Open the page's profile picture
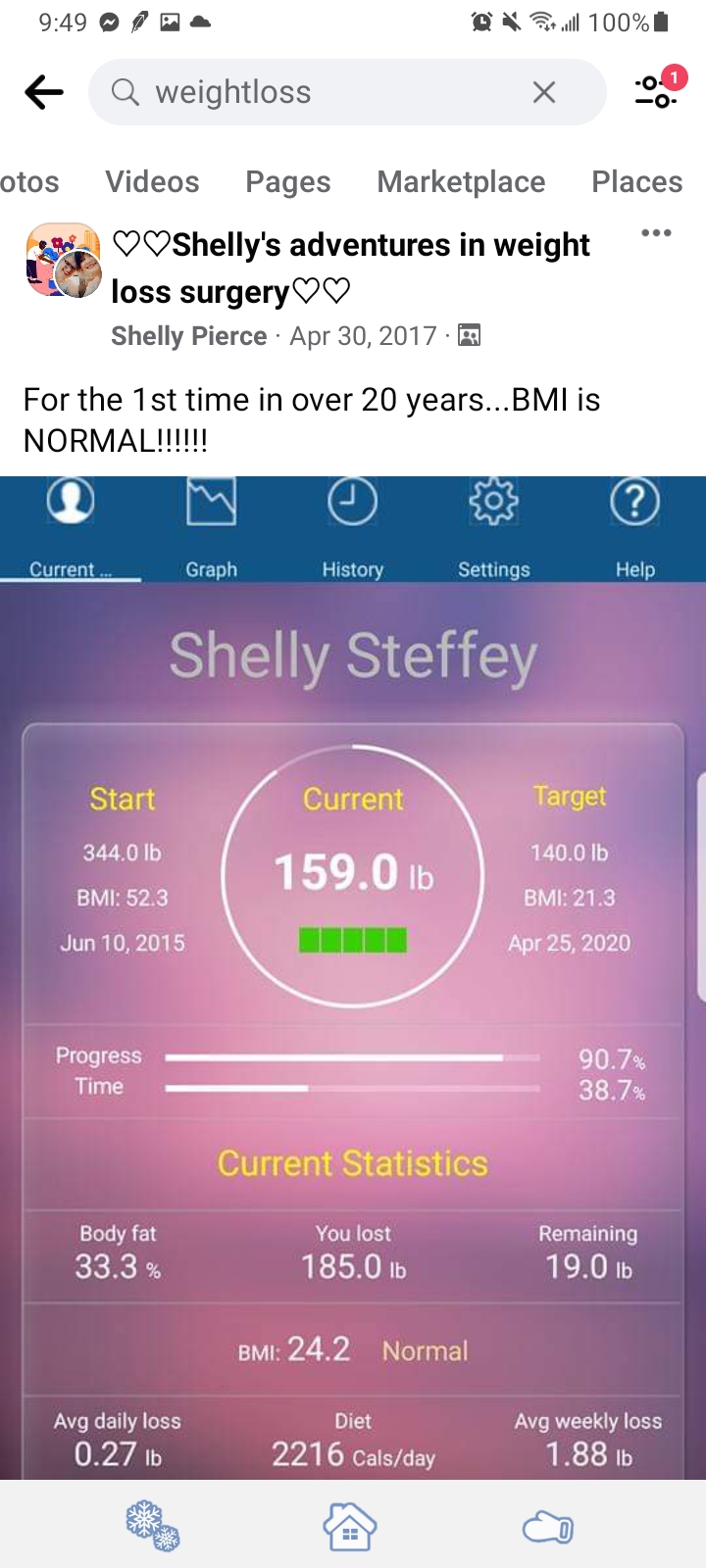 pyautogui.click(x=63, y=260)
